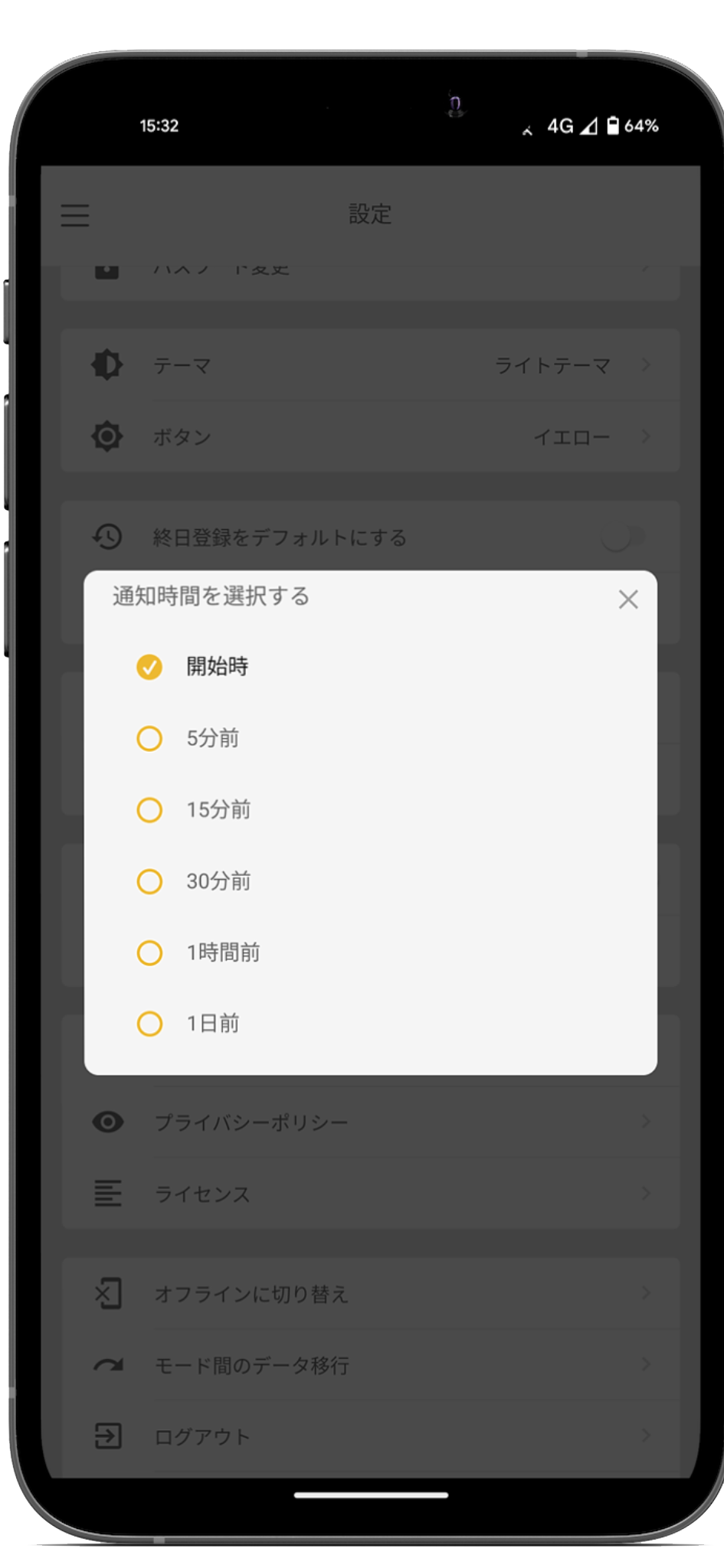The width and height of the screenshot is (724, 1568).
Task: Choose the 1時間前 option
Action: point(370,952)
